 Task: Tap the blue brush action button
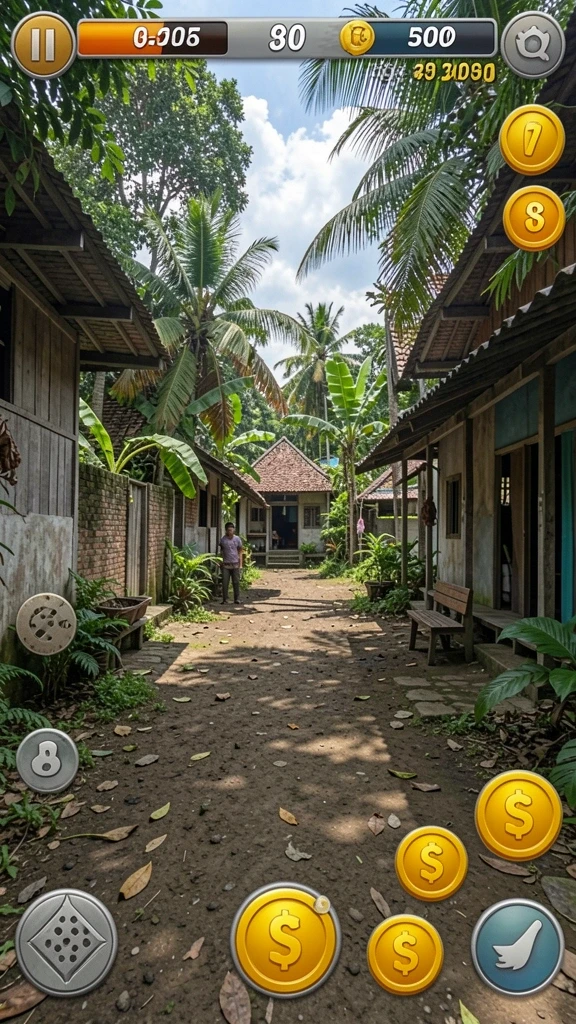518,947
